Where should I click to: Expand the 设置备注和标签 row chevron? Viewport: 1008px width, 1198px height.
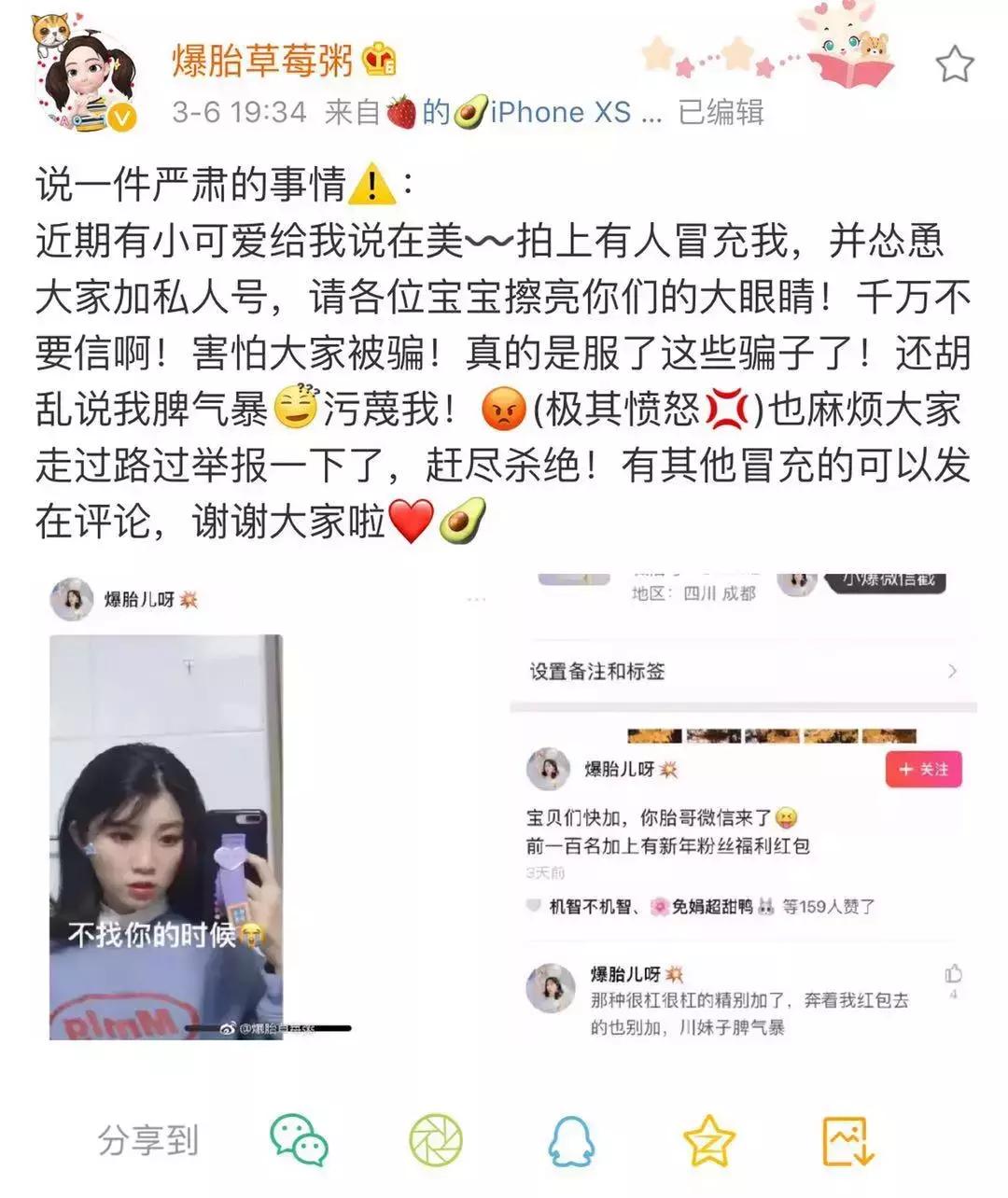coord(954,671)
